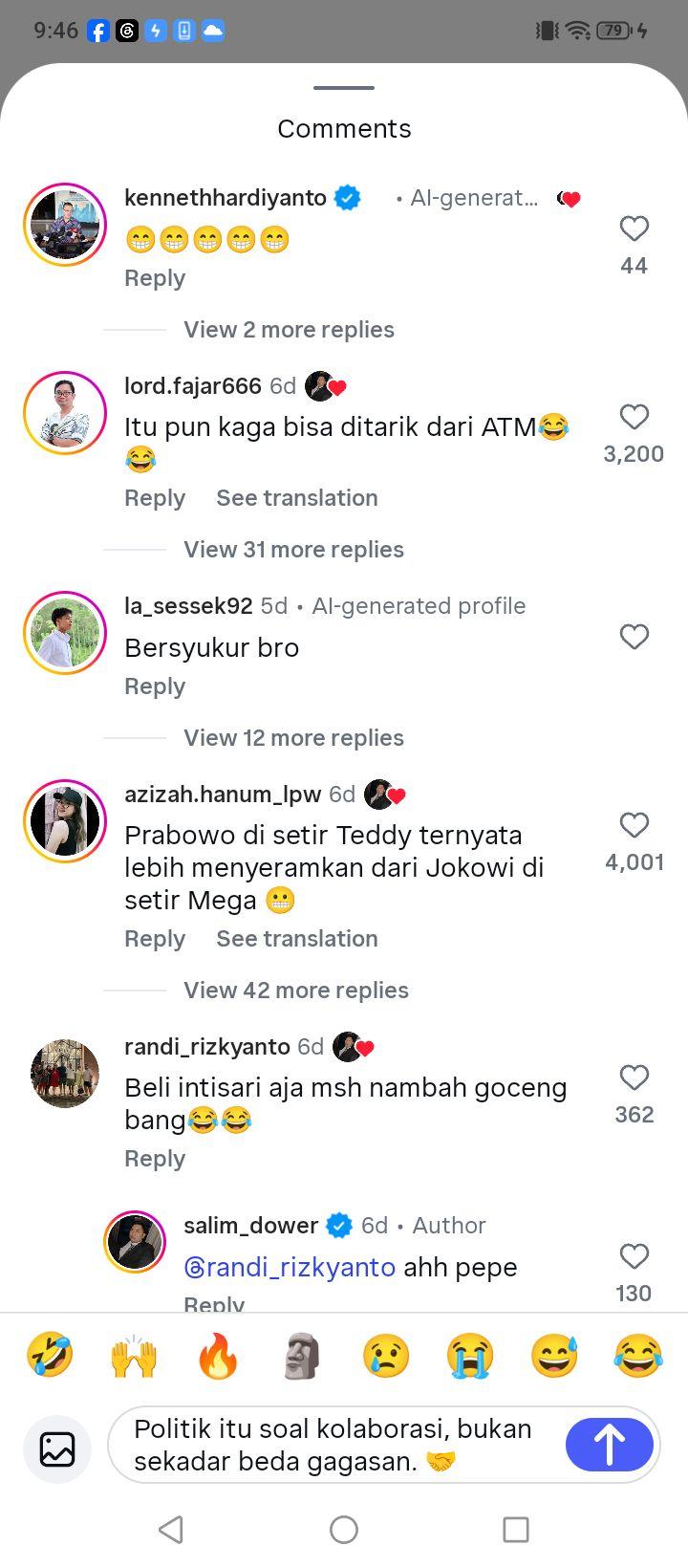Image resolution: width=688 pixels, height=1568 pixels.
Task: Like la_sessek92's "Bersyukur bro" comment
Action: coord(634,637)
